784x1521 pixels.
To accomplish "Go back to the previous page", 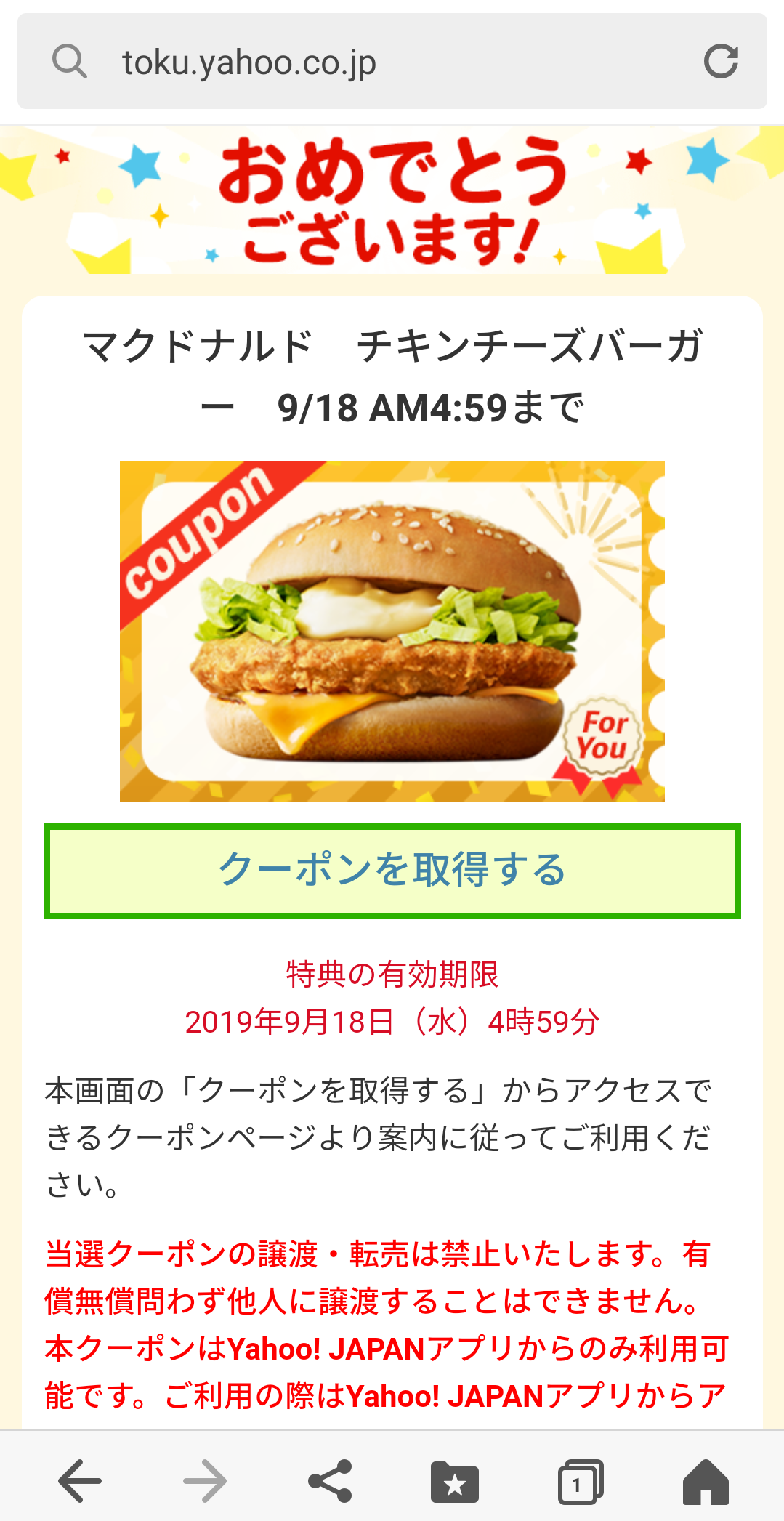I will click(80, 1480).
